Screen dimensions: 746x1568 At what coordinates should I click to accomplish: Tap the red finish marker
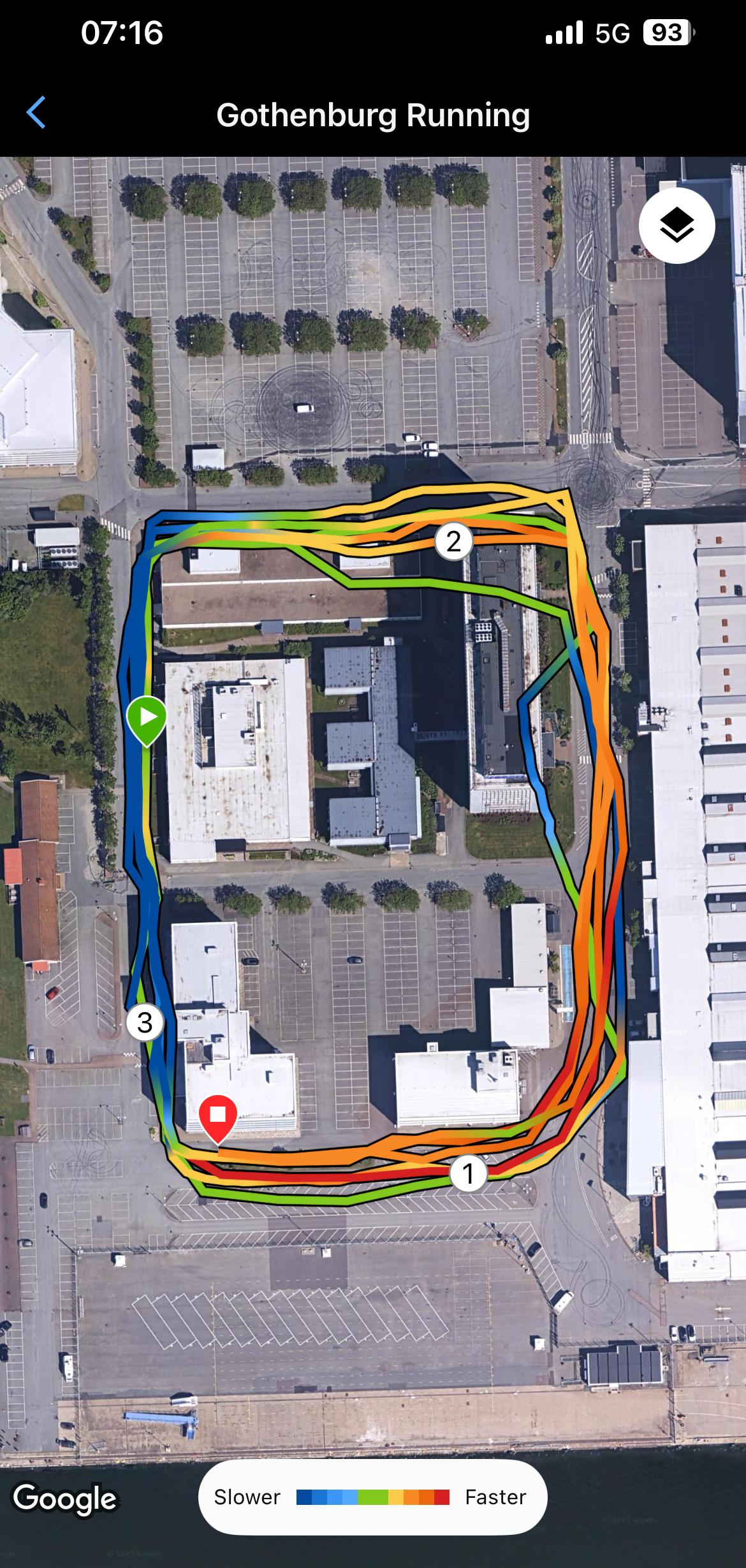218,1115
